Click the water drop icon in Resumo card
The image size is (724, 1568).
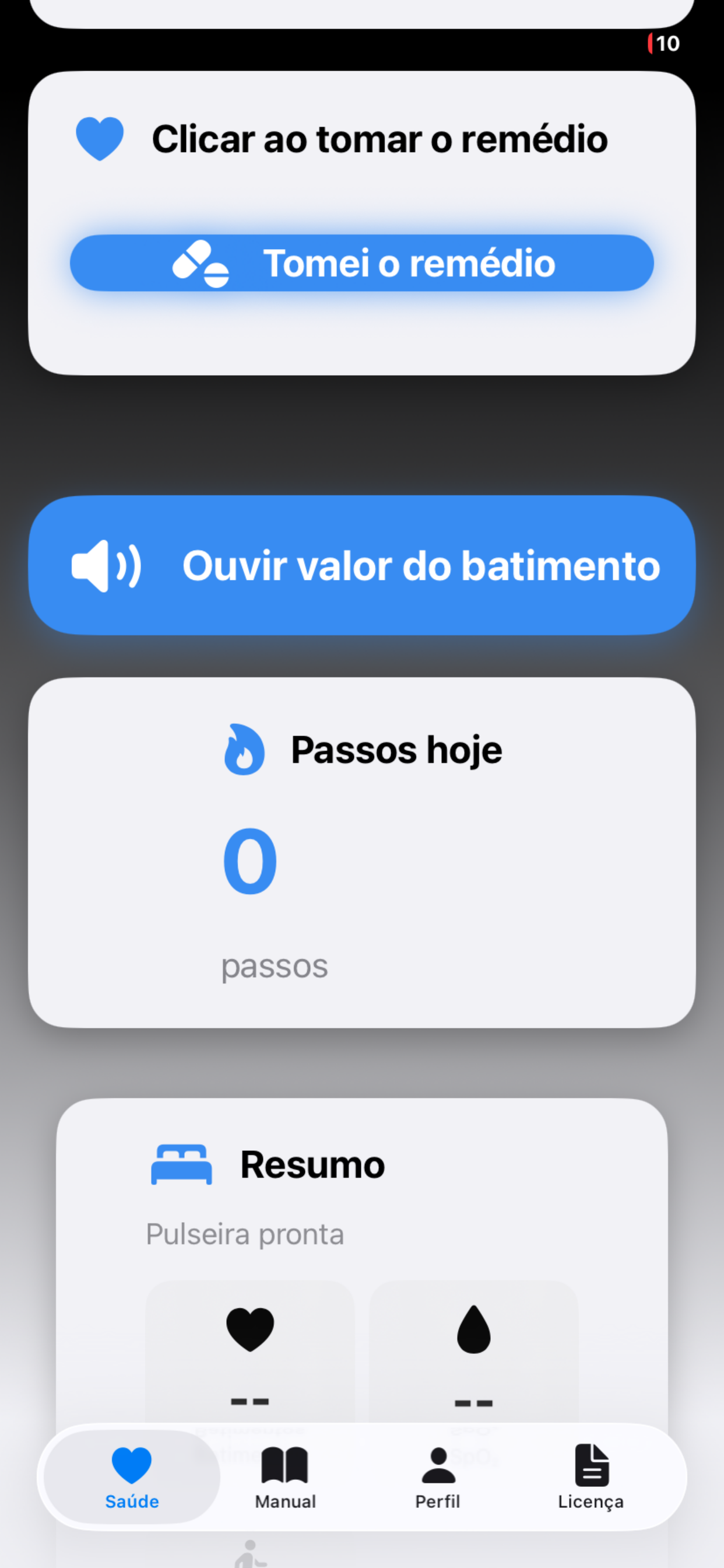point(473,1329)
